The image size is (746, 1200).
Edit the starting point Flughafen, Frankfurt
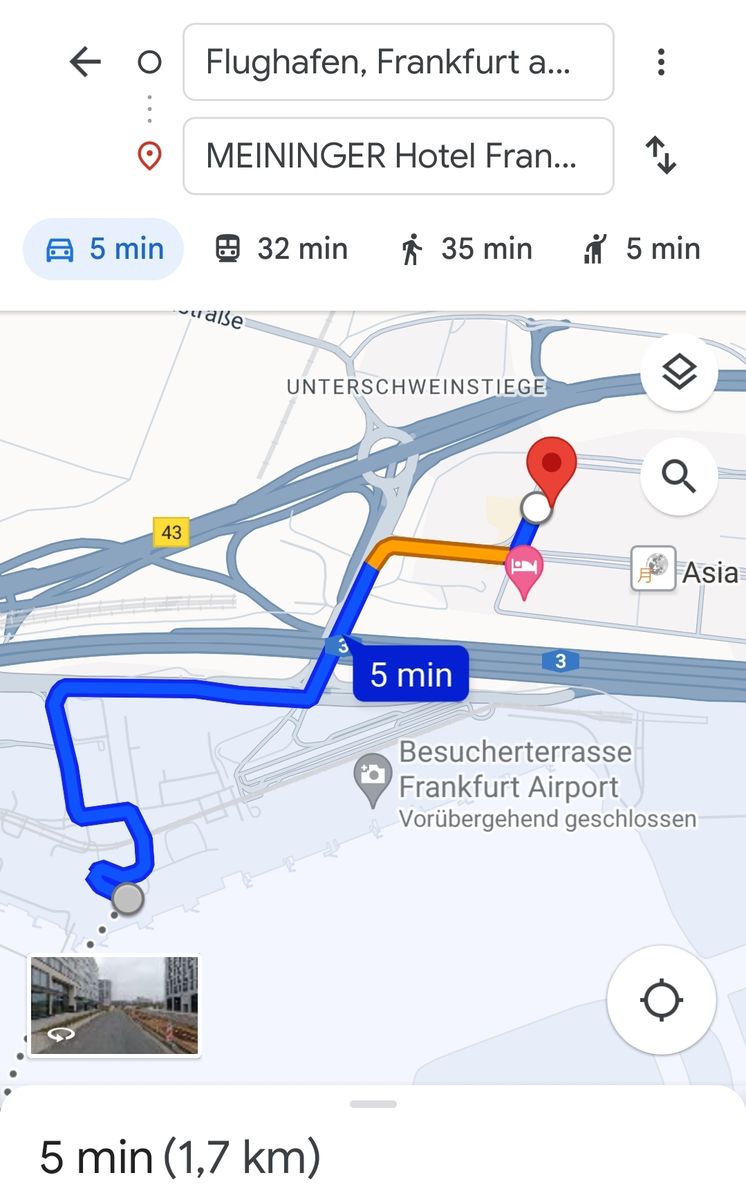pyautogui.click(x=397, y=63)
